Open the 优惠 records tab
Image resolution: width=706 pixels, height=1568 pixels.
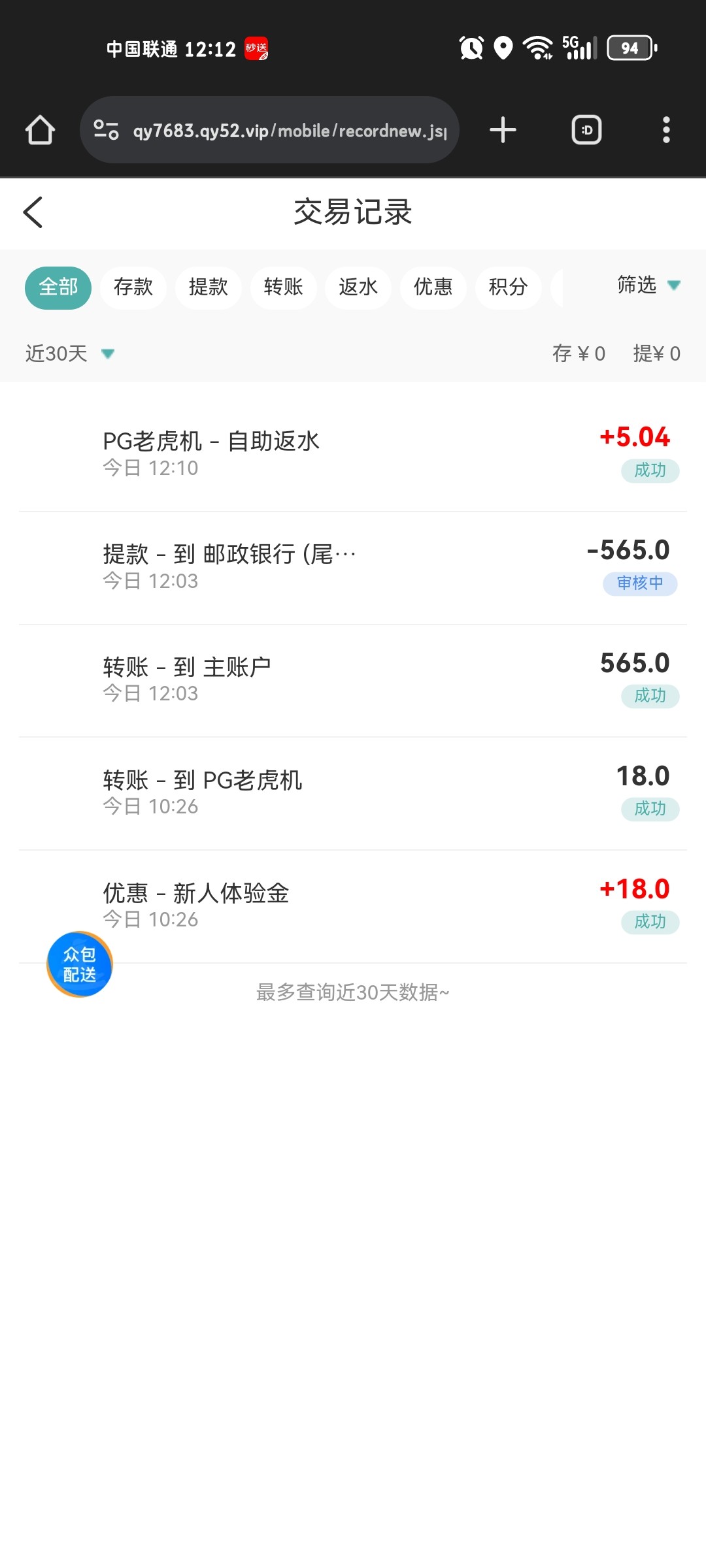point(433,287)
